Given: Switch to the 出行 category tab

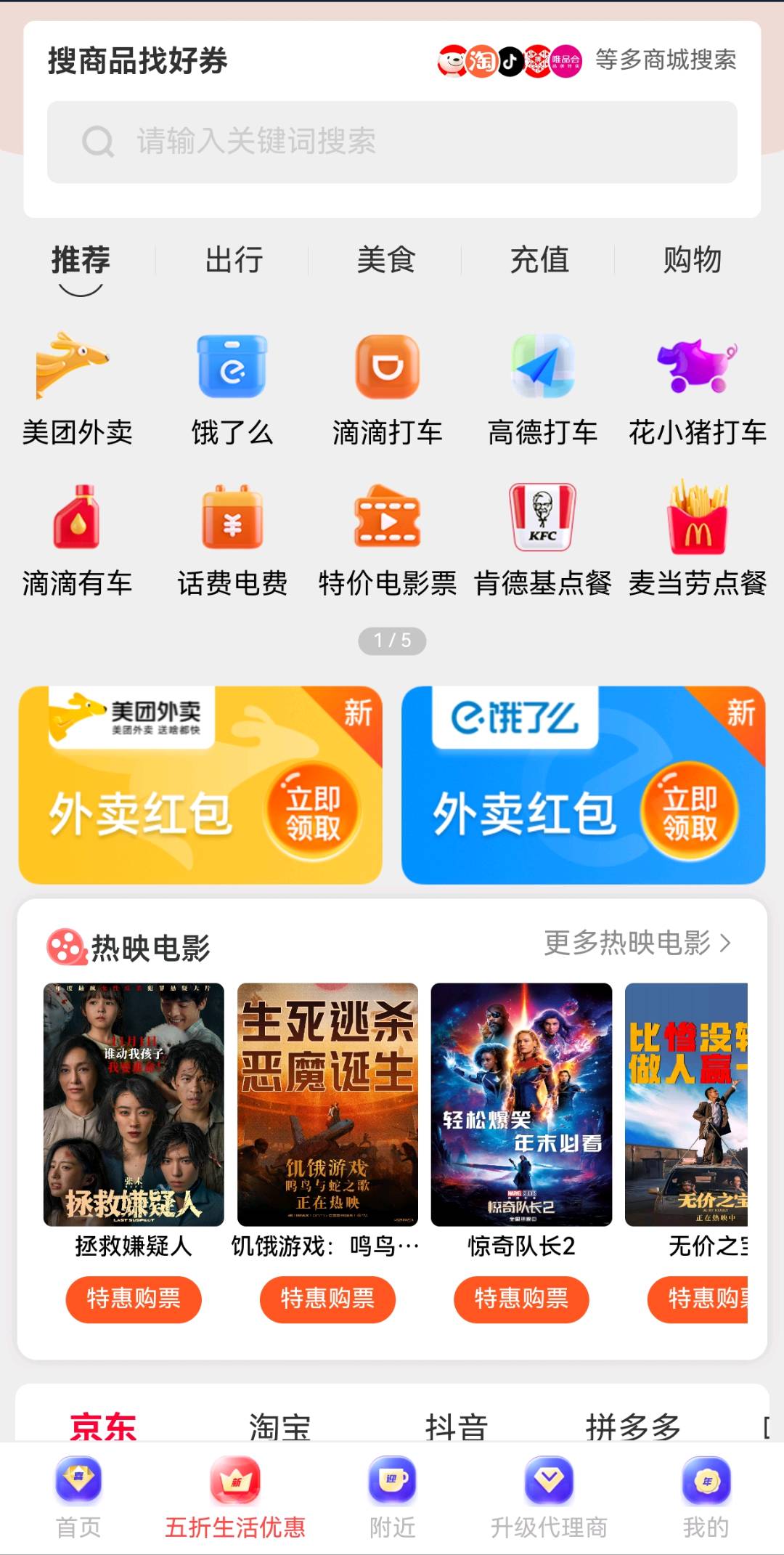Looking at the screenshot, I should pos(234,260).
